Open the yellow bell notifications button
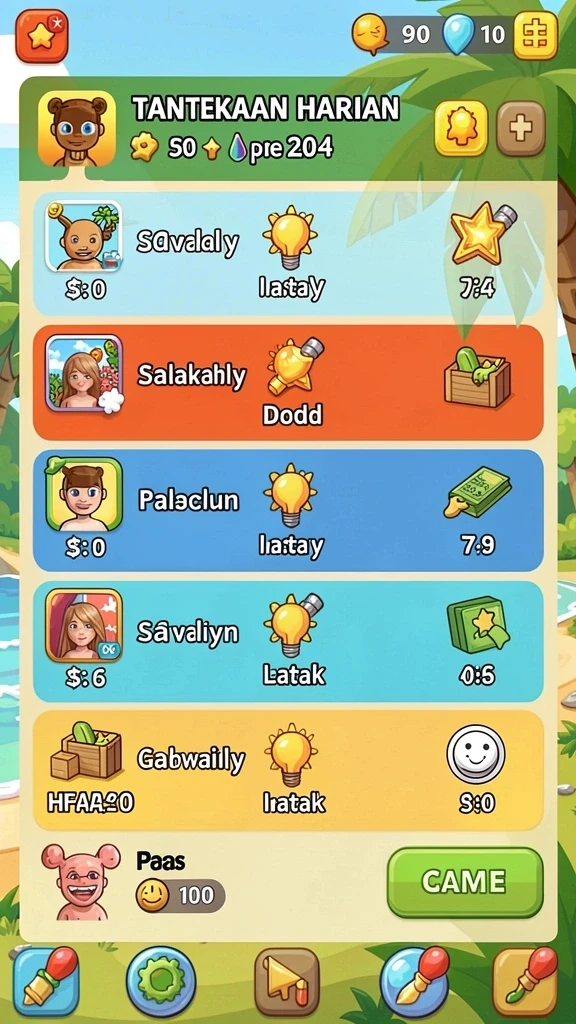The width and height of the screenshot is (576, 1024). coord(461,128)
